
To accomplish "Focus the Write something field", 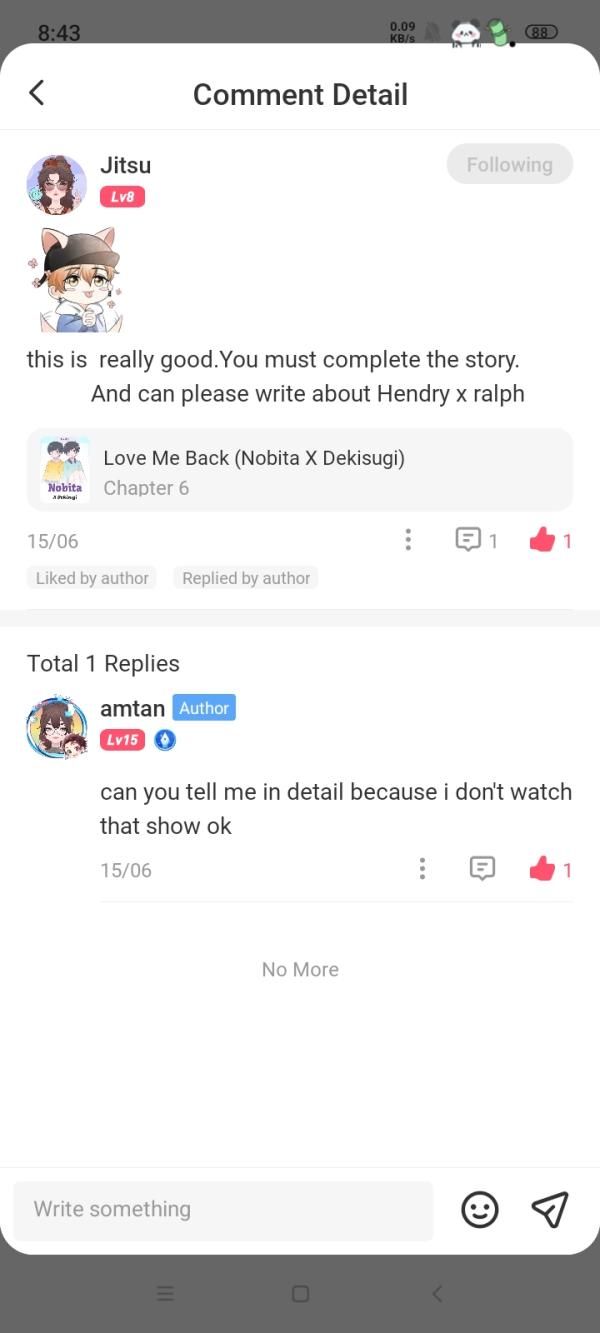I will (x=223, y=1210).
